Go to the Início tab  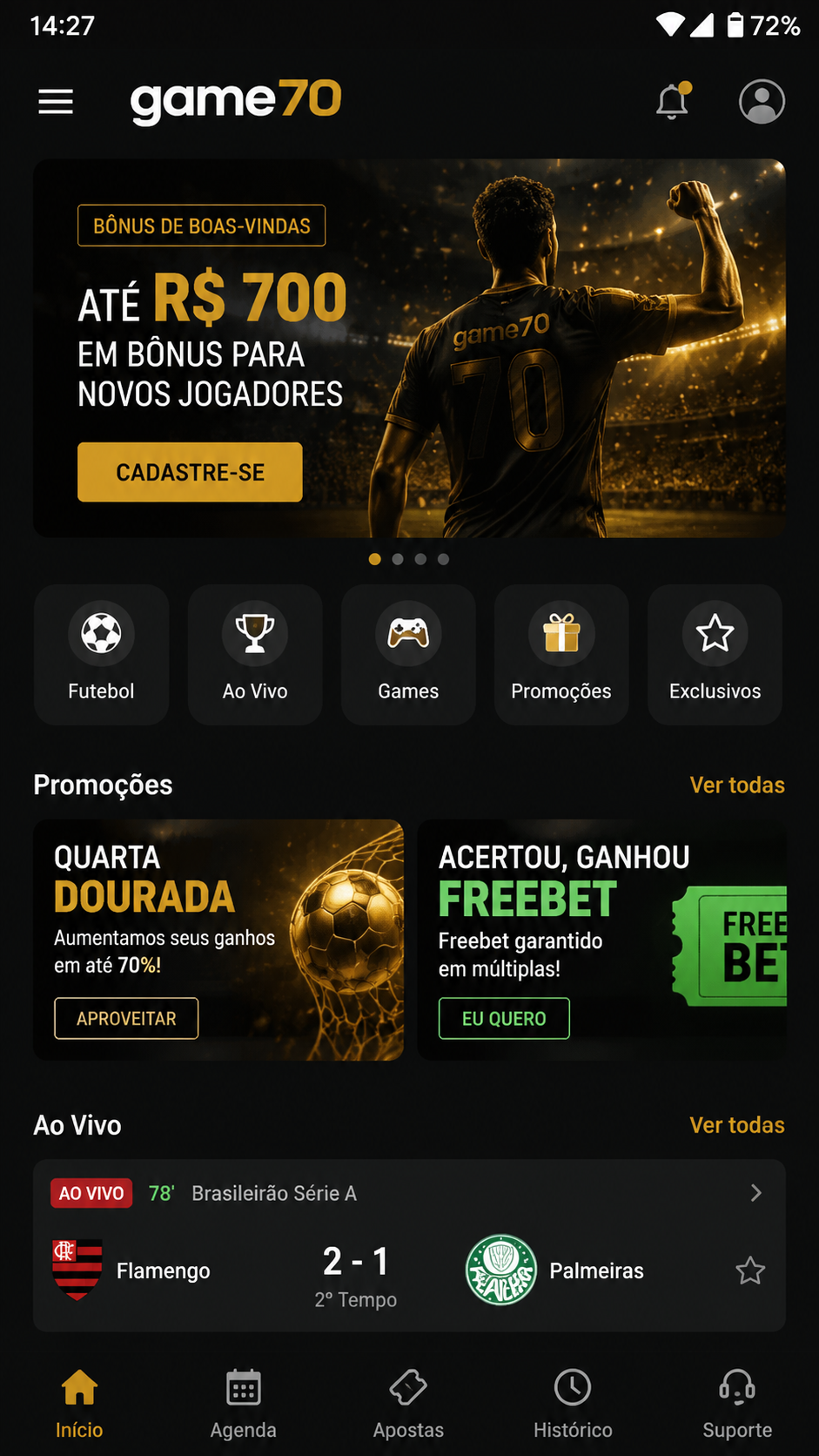point(79,1404)
